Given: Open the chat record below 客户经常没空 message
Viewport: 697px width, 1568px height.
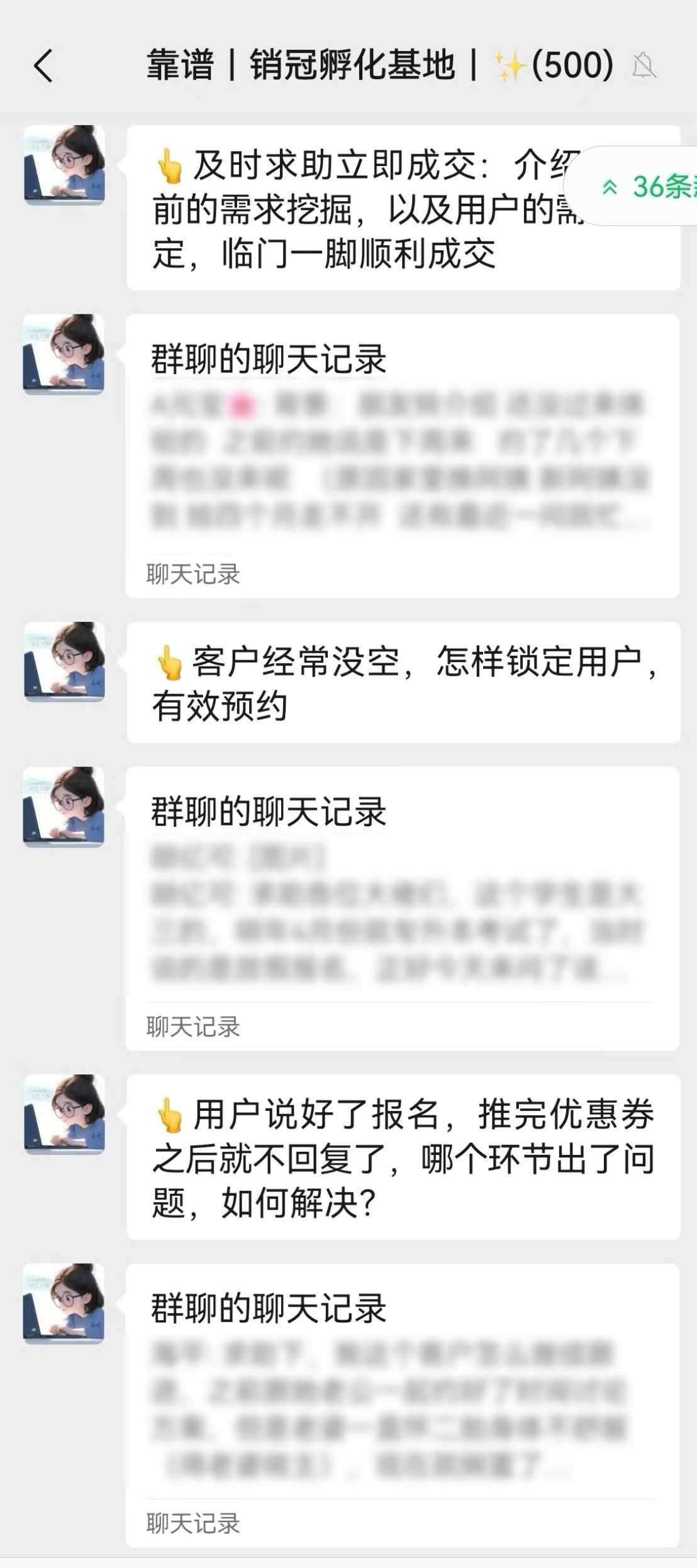Looking at the screenshot, I should (x=402, y=908).
